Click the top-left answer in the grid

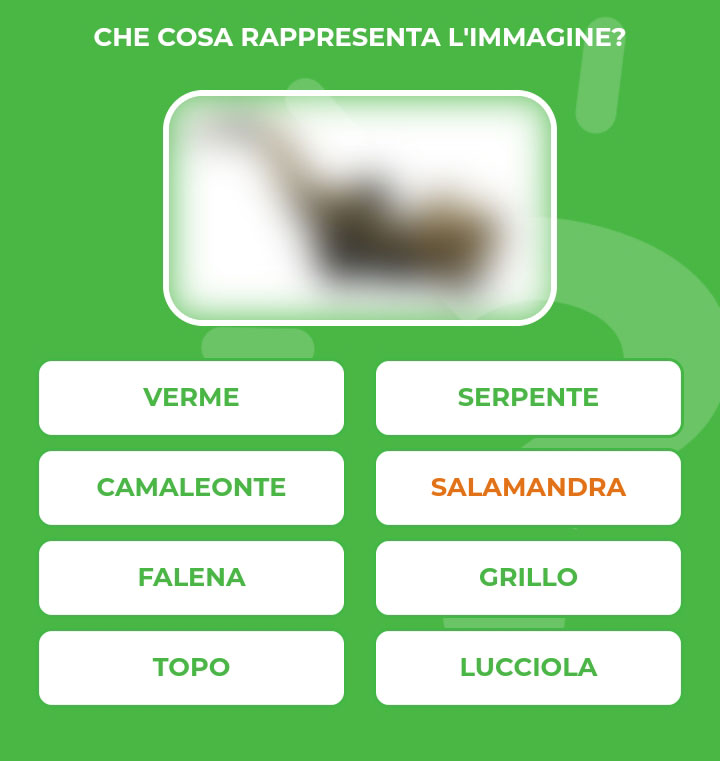(x=191, y=397)
